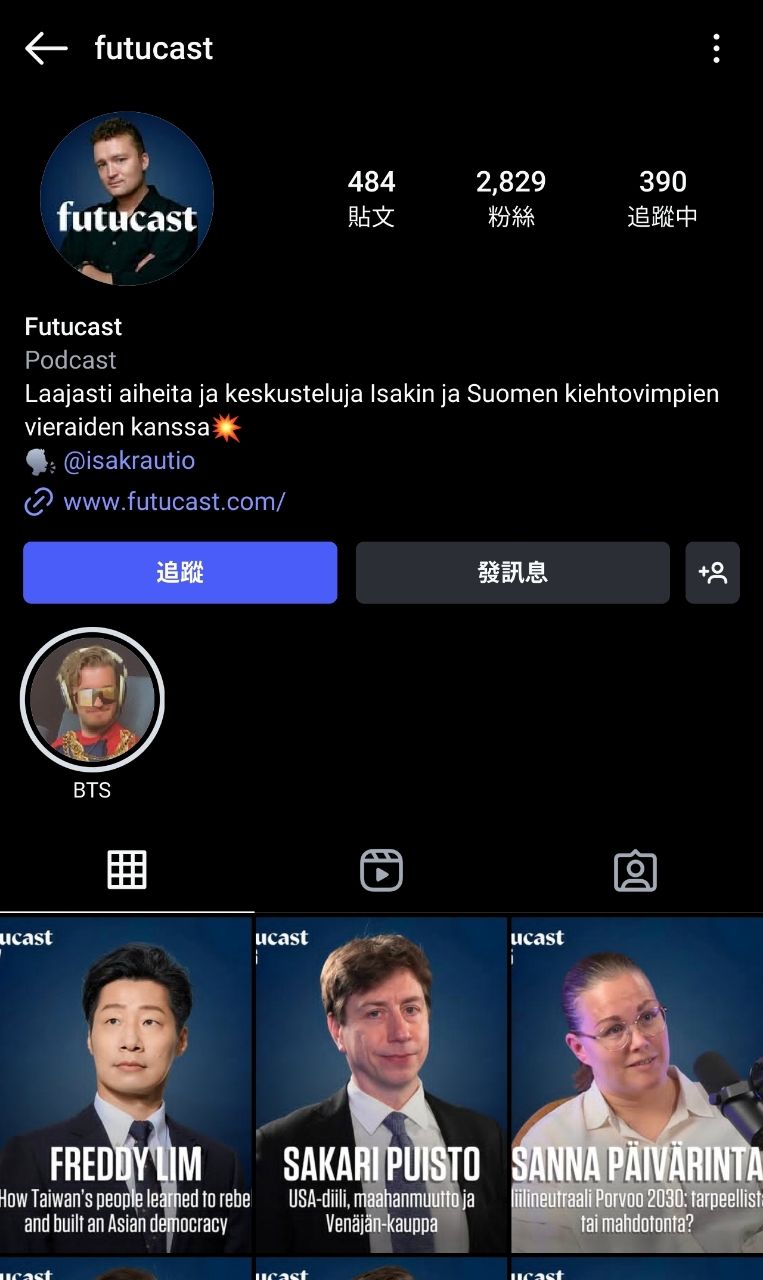Screen dimensions: 763x1280
Task: Open the Sanna Päivärinta post
Action: pyautogui.click(x=637, y=1084)
